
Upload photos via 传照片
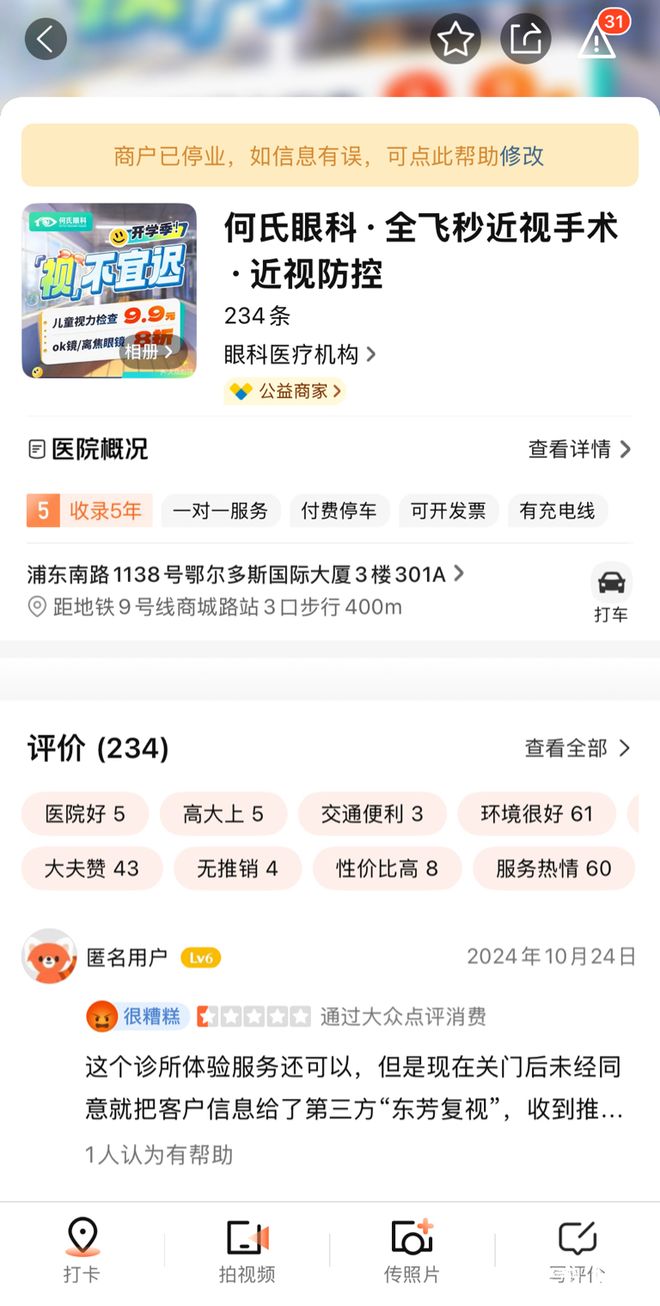click(x=412, y=1250)
